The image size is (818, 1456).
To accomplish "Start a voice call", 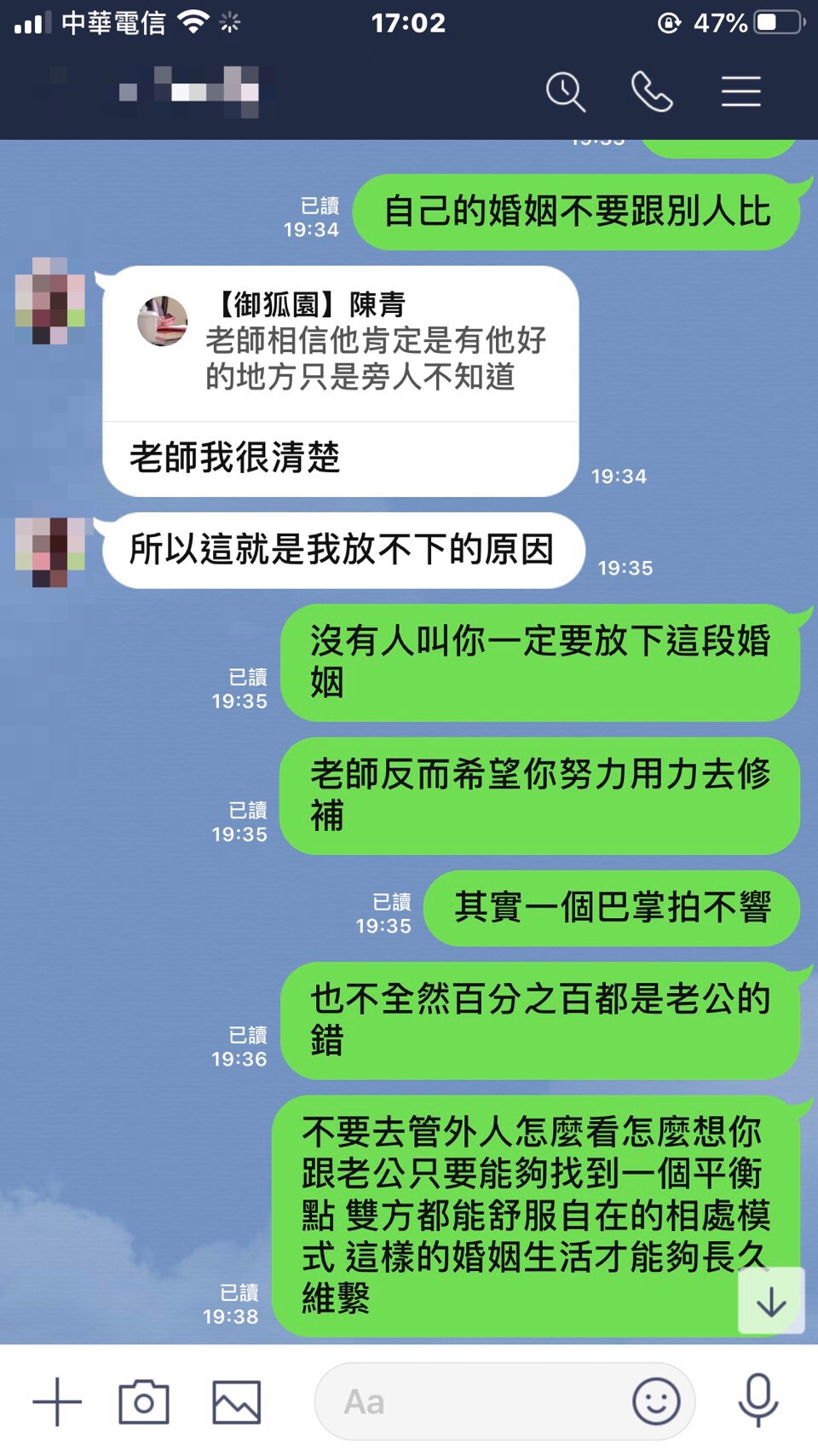I will click(x=652, y=92).
